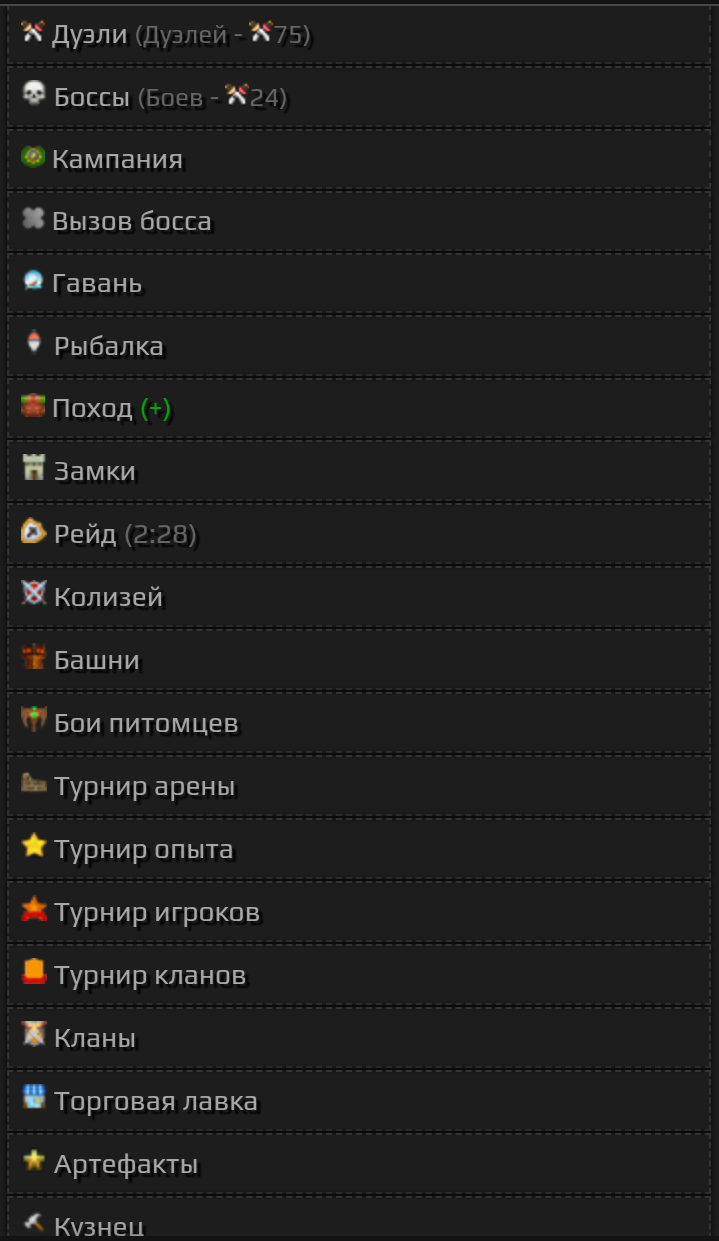Open Бои питомцев

[146, 724]
